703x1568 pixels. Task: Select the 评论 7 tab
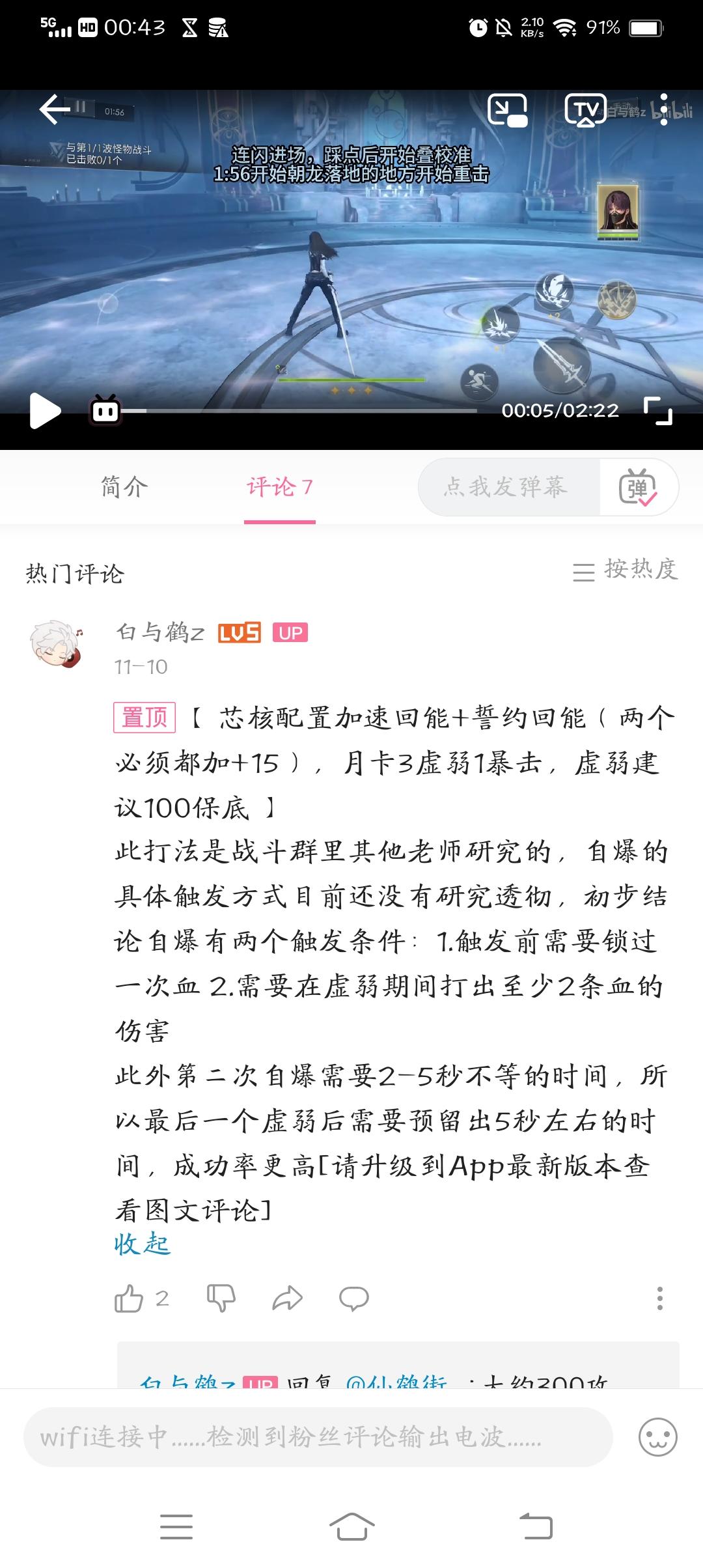(279, 487)
